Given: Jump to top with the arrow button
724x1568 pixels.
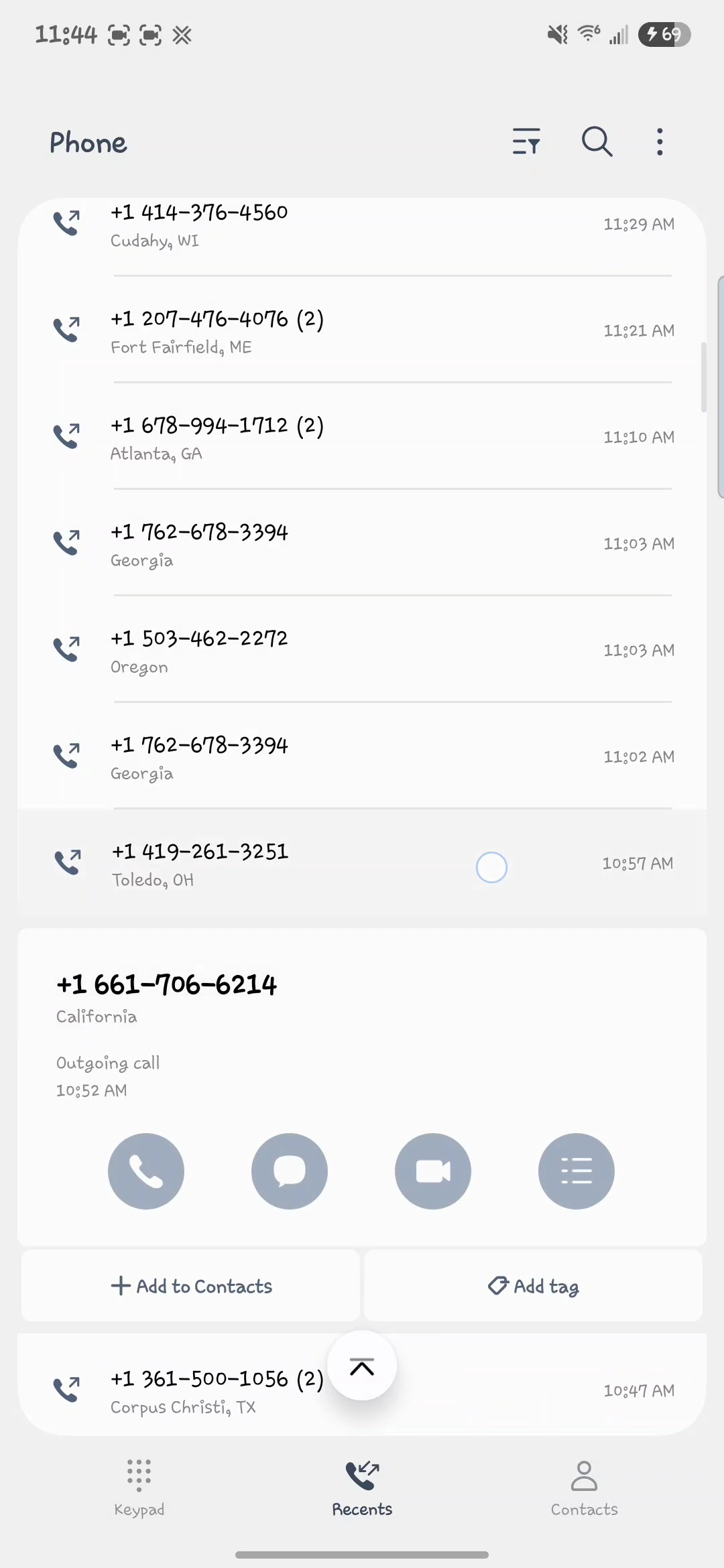Looking at the screenshot, I should click(x=362, y=1366).
